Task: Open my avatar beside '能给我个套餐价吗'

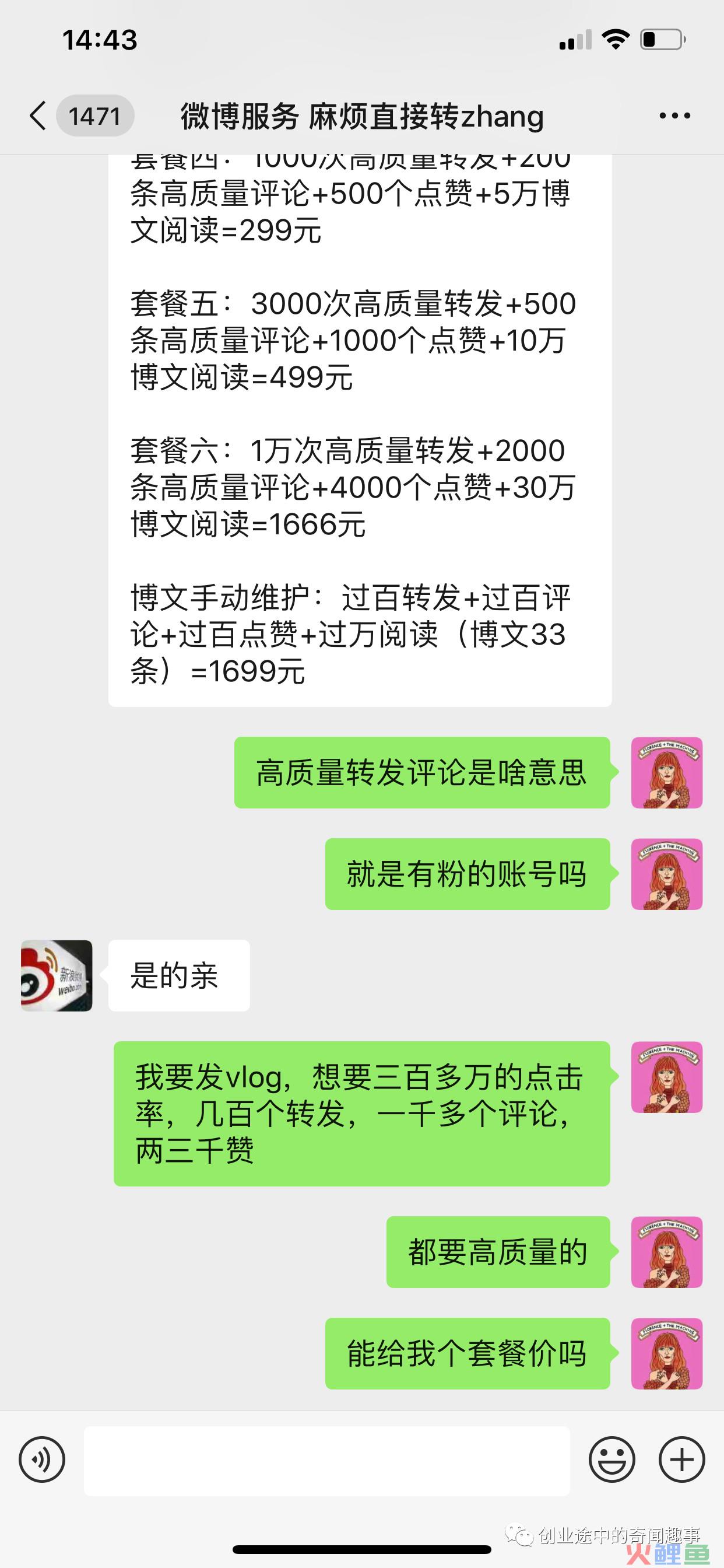Action: tap(667, 1354)
